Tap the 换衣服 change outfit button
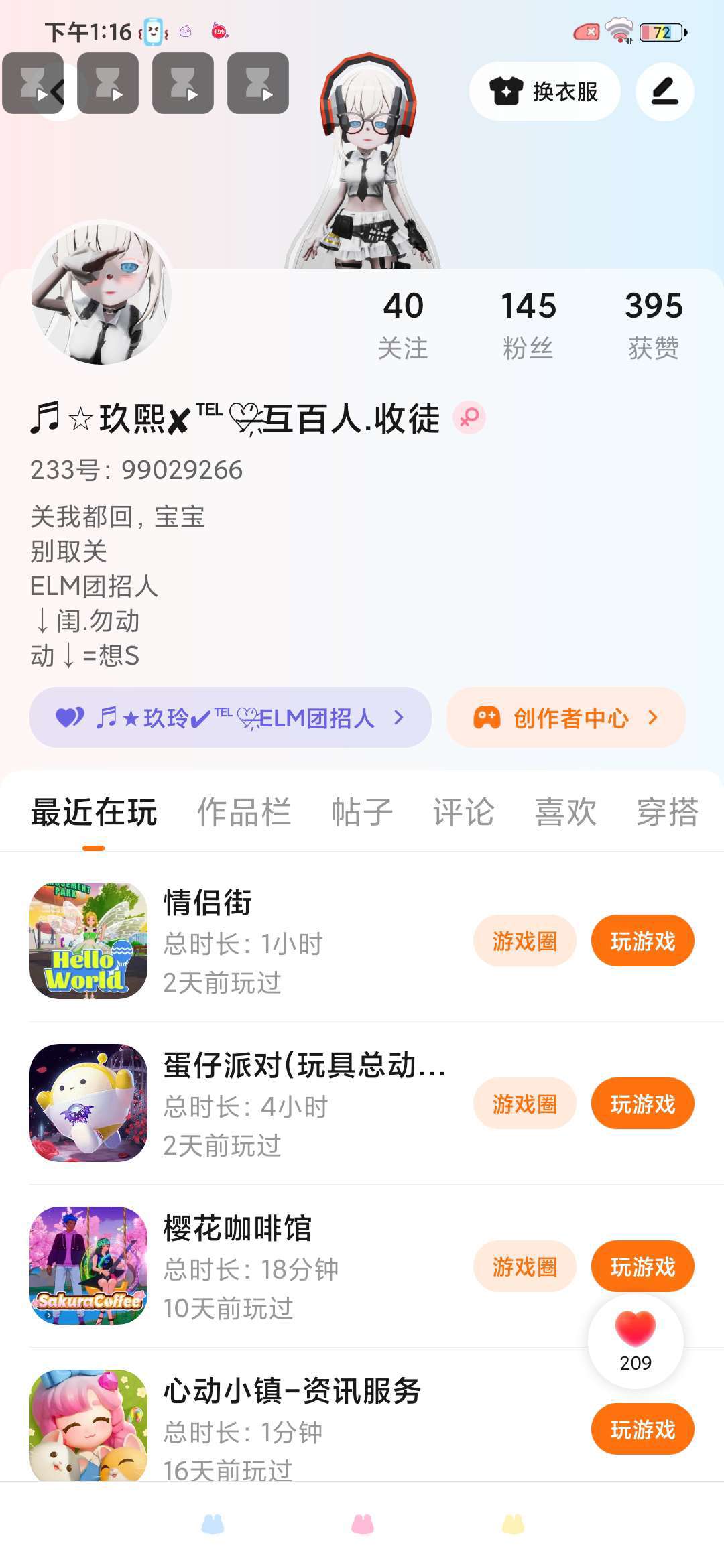The width and height of the screenshot is (724, 1568). 544,92
